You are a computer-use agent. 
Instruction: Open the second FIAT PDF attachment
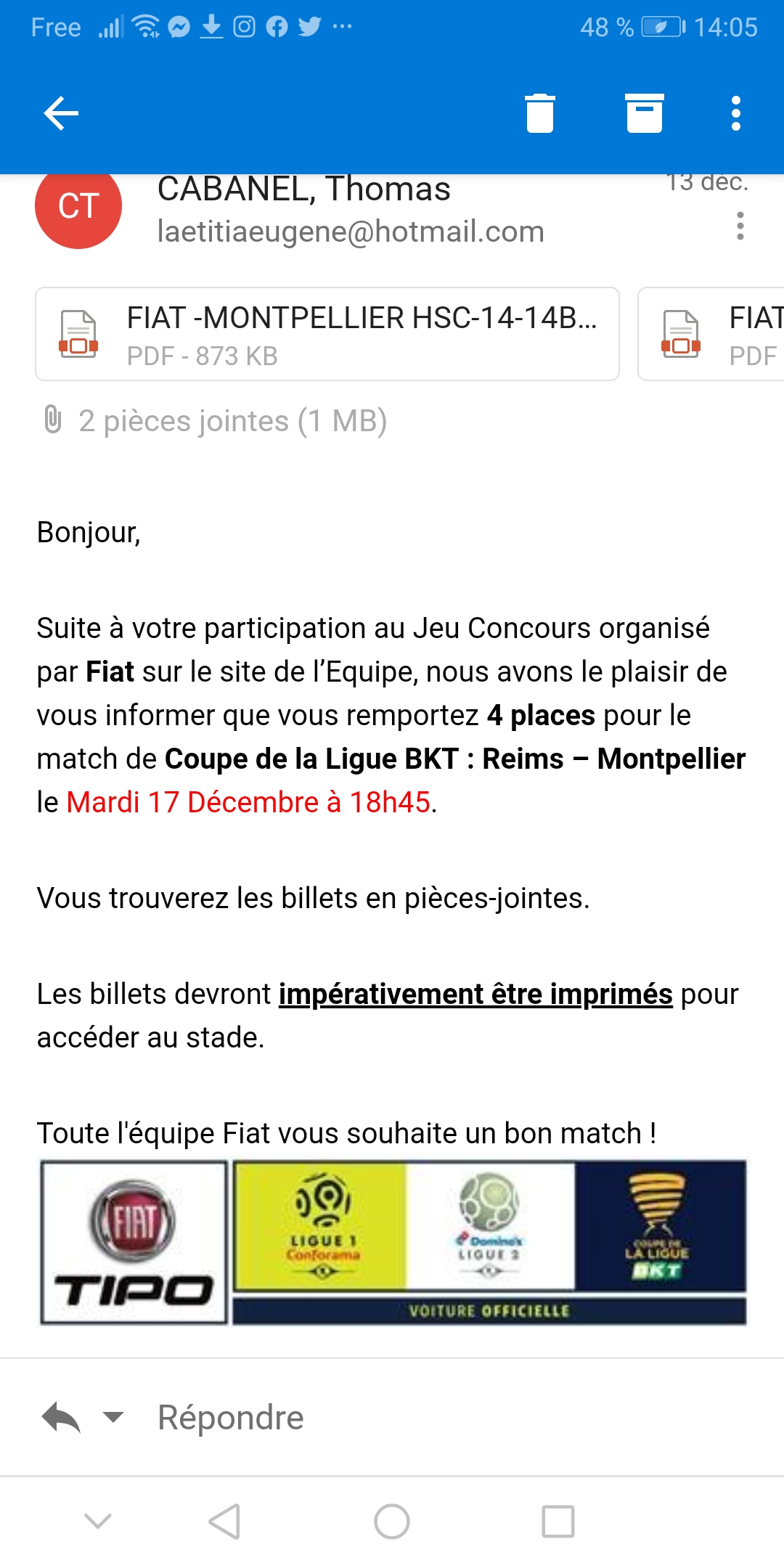tap(711, 334)
